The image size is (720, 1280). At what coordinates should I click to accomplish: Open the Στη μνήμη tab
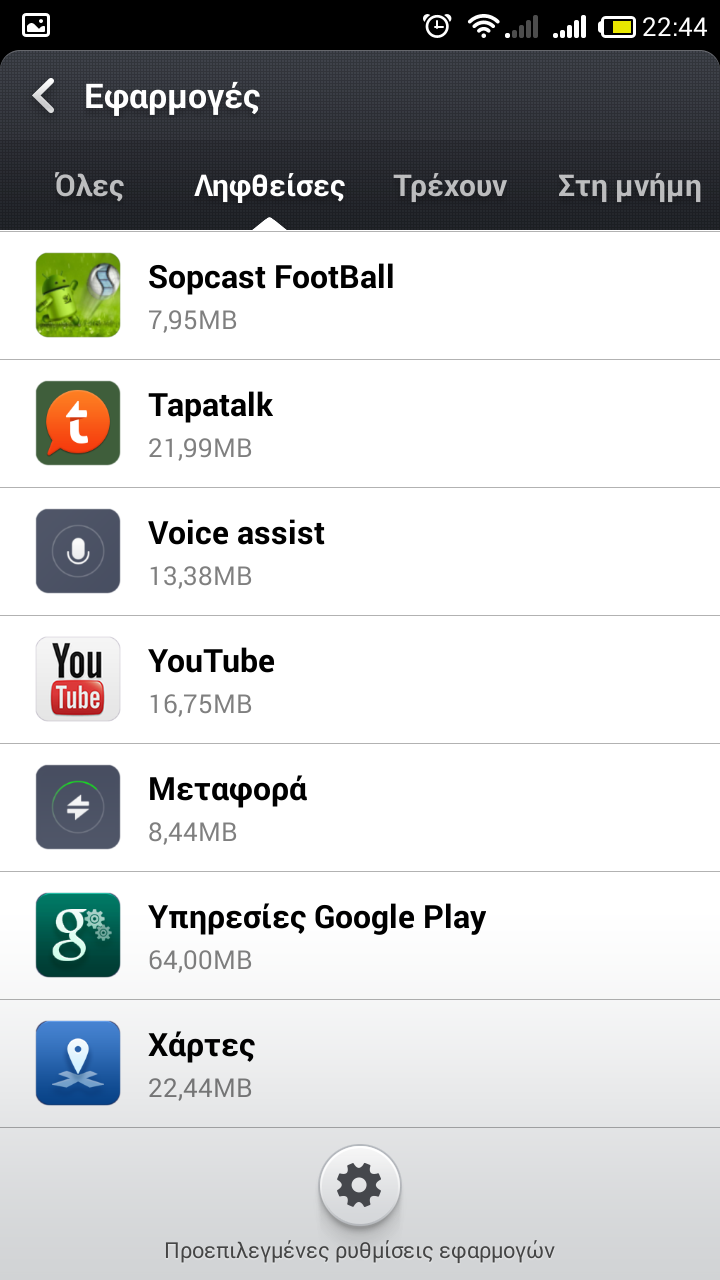(x=629, y=187)
